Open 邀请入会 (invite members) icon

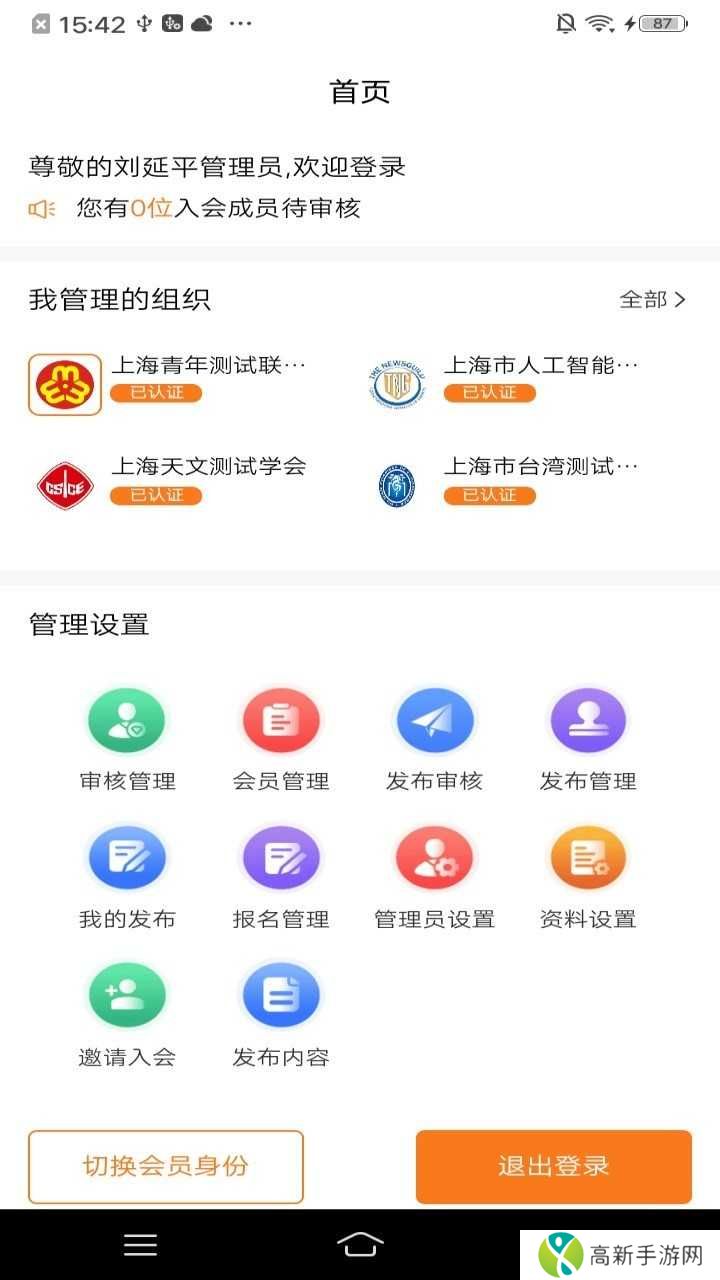tap(127, 993)
